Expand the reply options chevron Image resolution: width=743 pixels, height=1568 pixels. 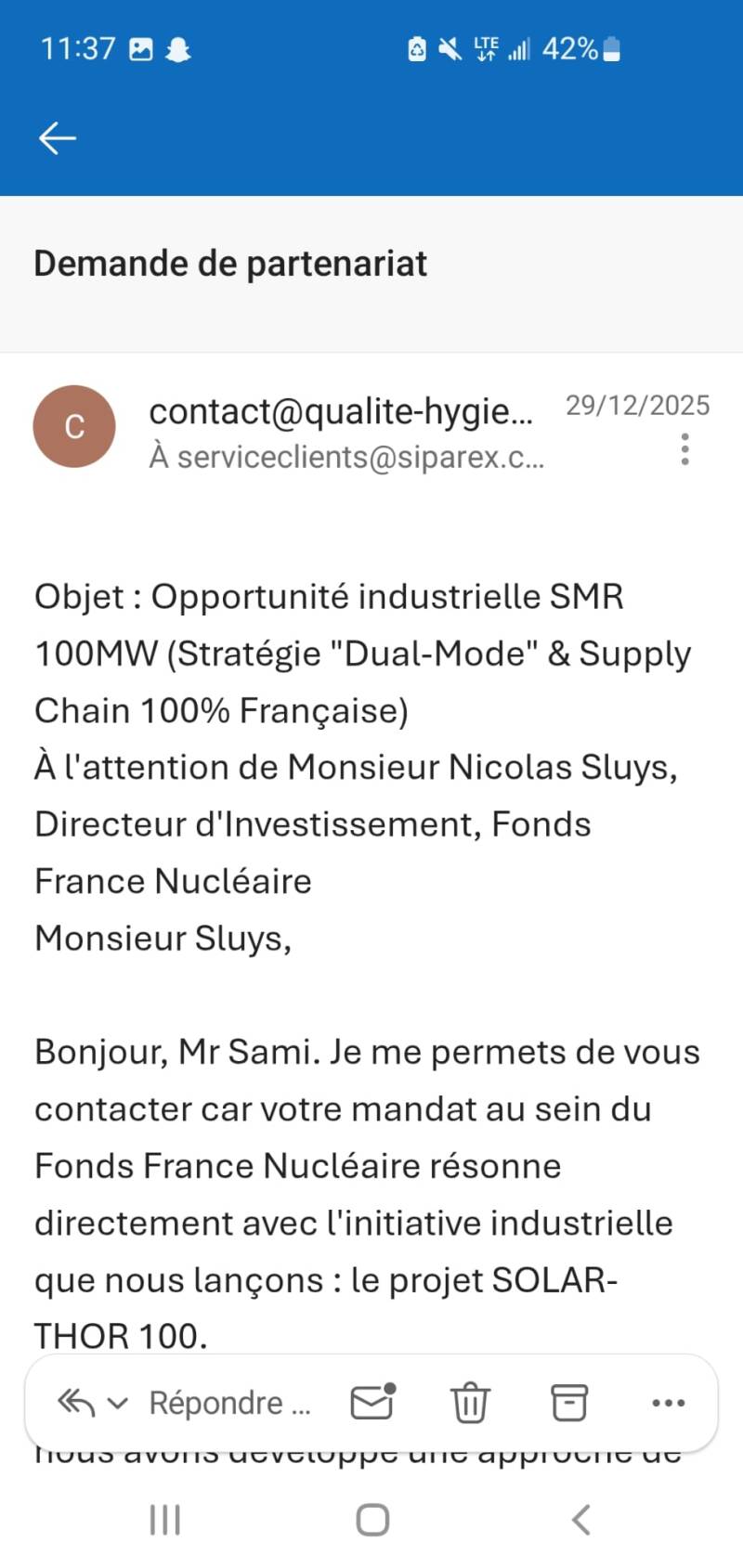[x=118, y=1403]
